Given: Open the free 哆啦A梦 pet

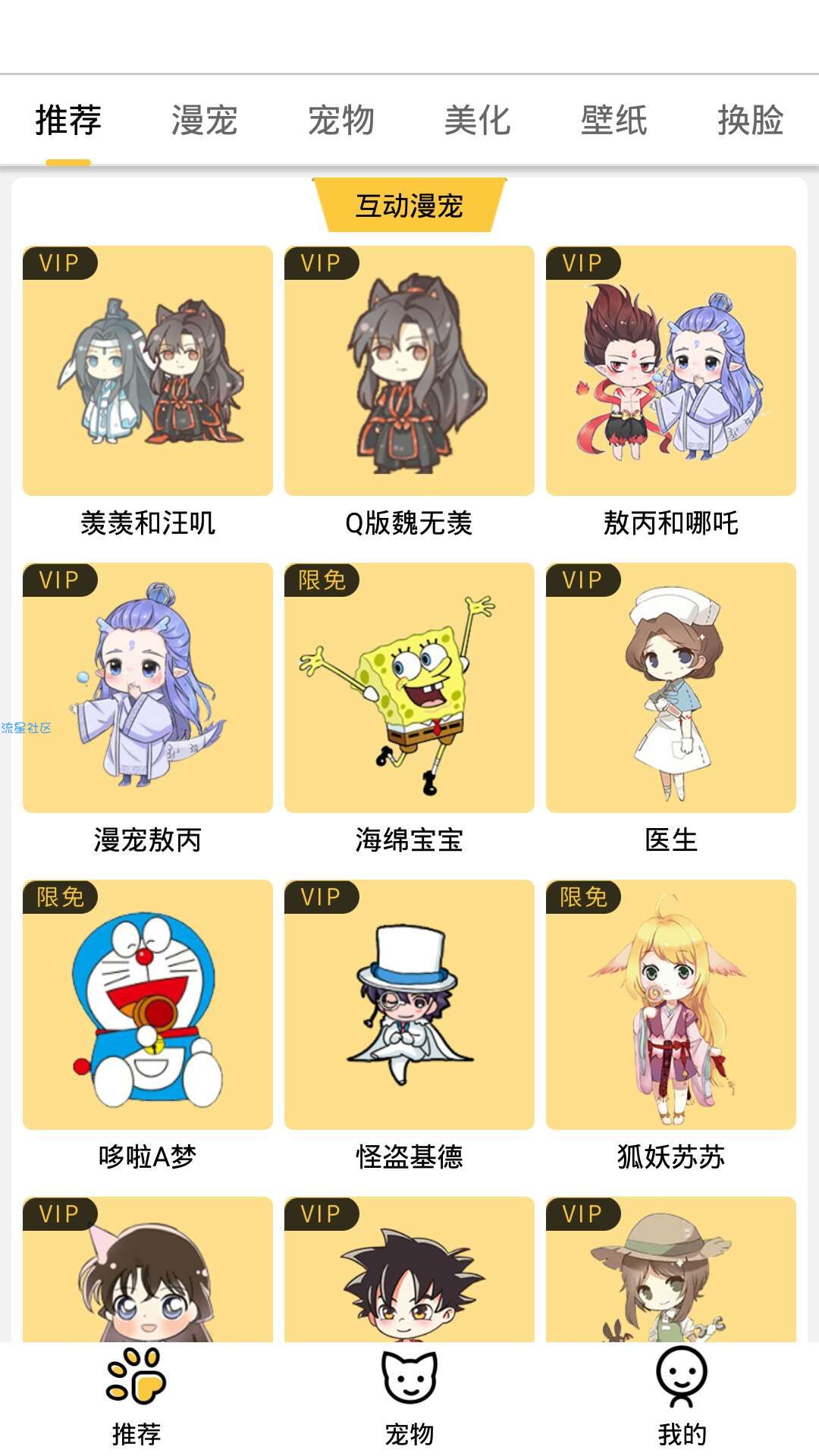Looking at the screenshot, I should pos(148,1005).
